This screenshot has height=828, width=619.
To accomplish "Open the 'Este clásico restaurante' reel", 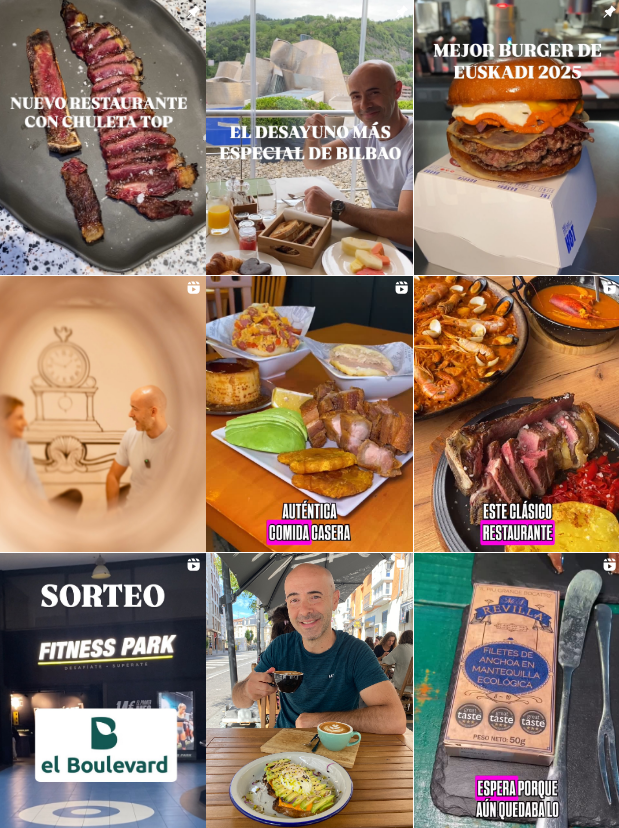I will [516, 413].
